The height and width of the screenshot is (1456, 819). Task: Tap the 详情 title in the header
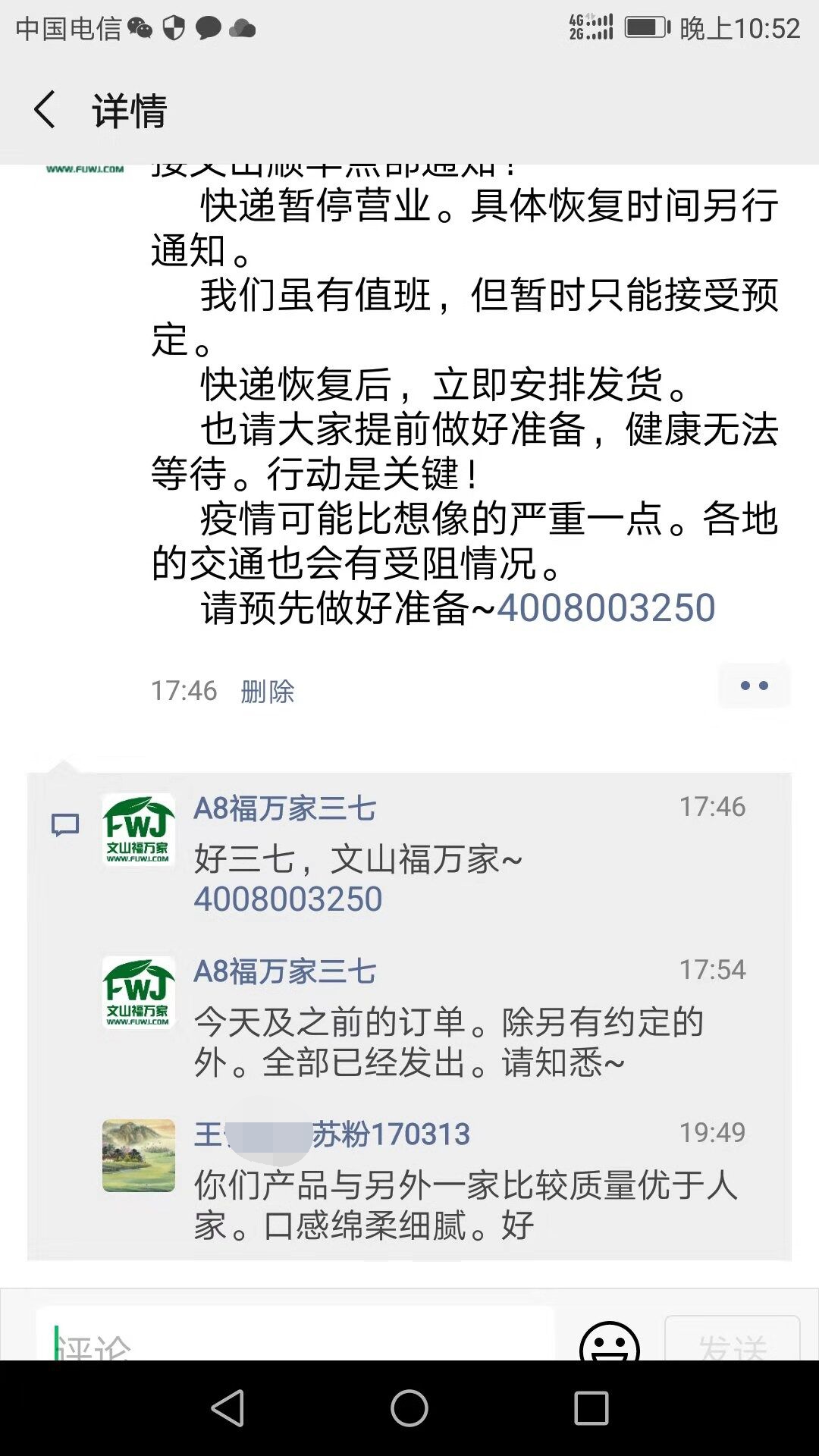point(130,111)
